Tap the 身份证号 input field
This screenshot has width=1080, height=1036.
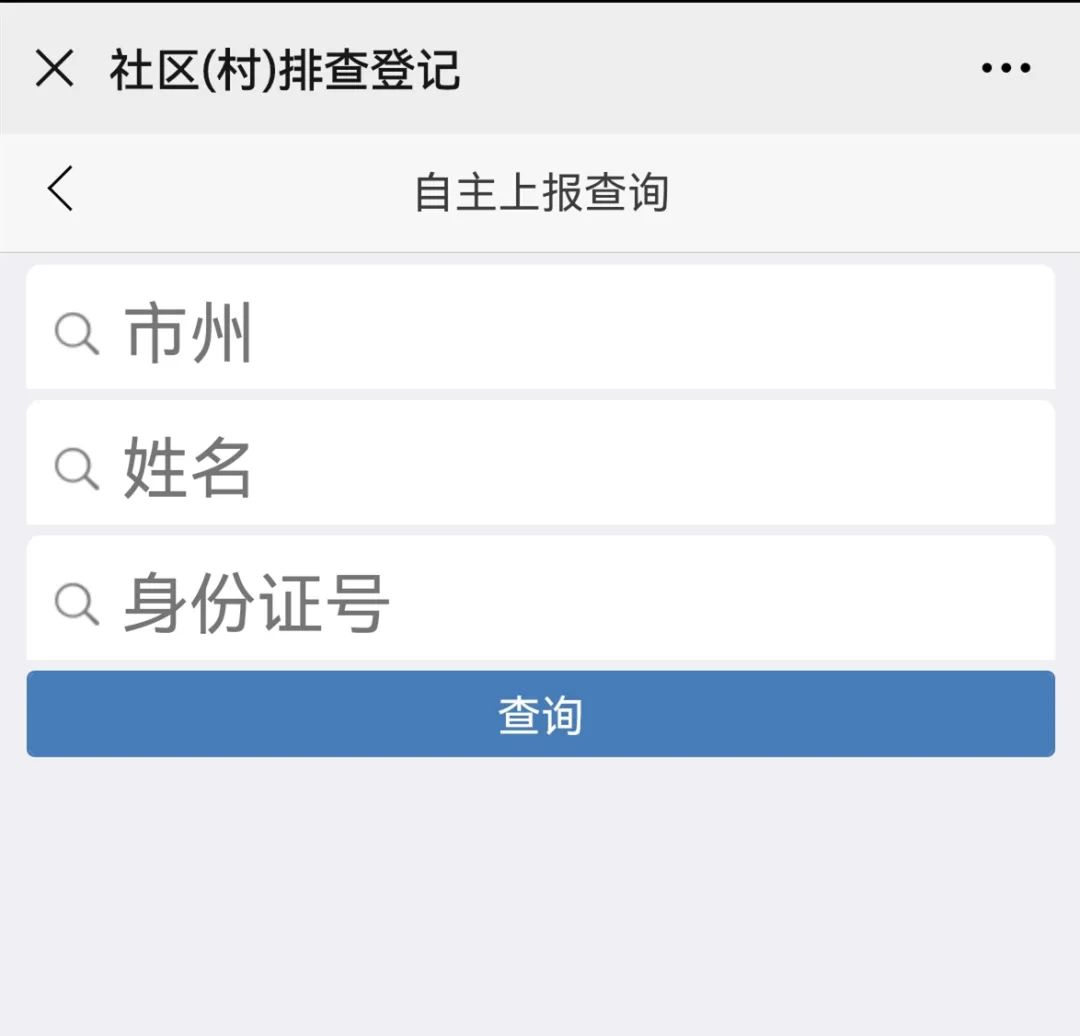tap(540, 600)
